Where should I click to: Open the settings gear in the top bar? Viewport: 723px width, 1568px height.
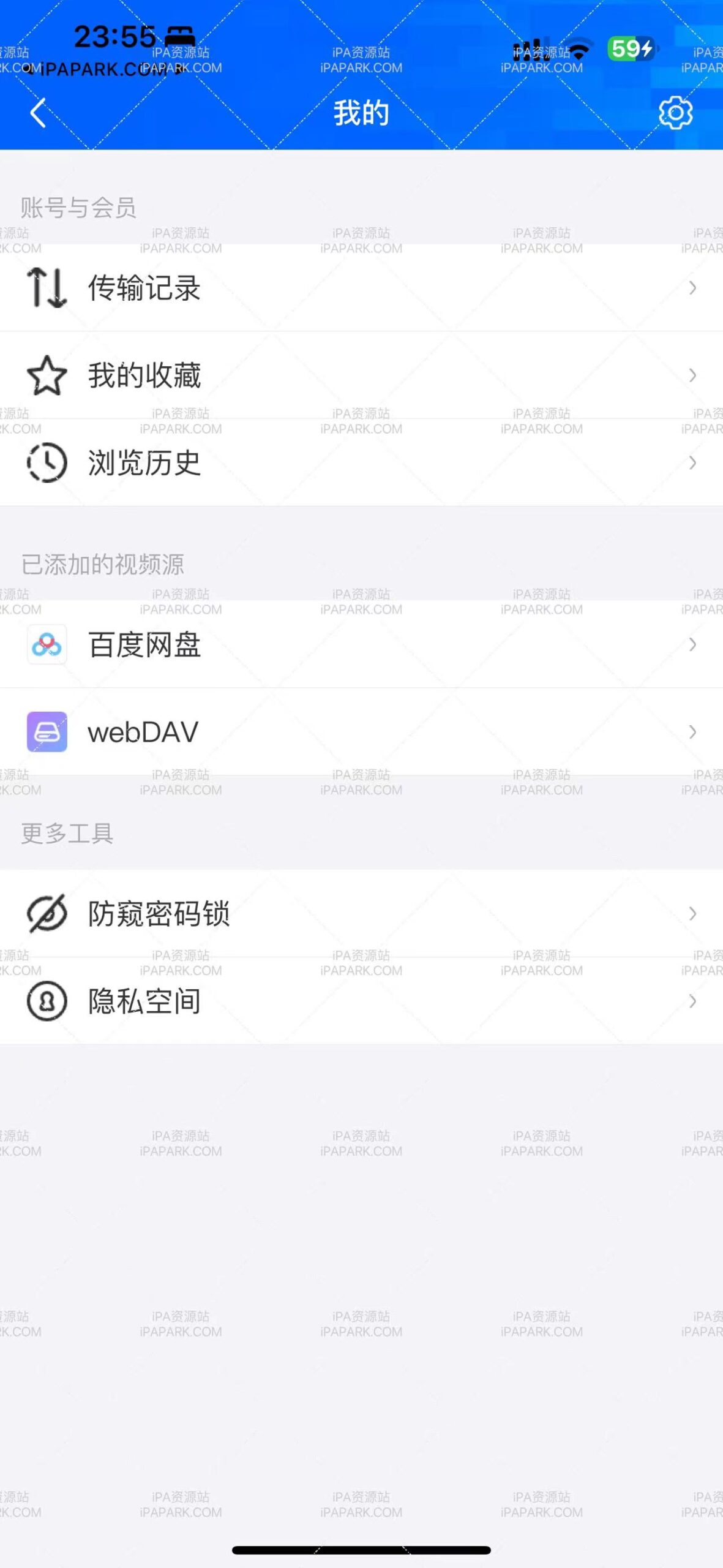[x=675, y=113]
